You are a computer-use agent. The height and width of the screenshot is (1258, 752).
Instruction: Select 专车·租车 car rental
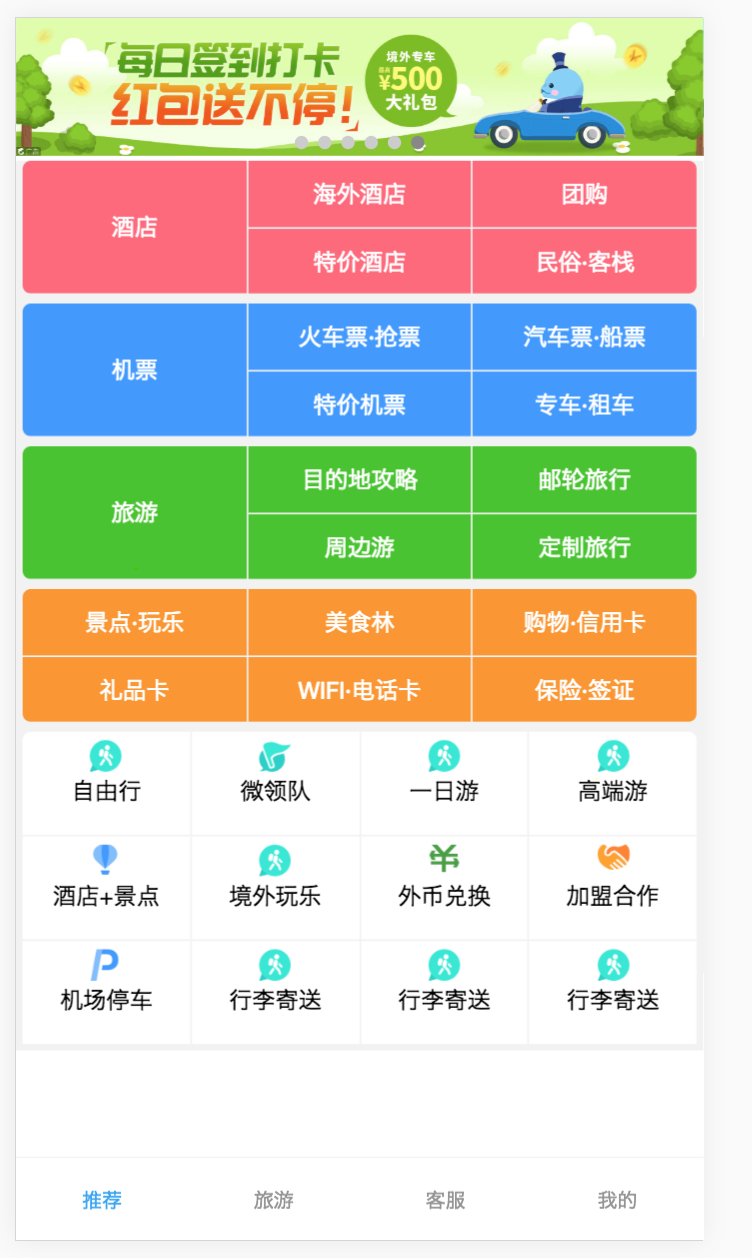pyautogui.click(x=584, y=405)
